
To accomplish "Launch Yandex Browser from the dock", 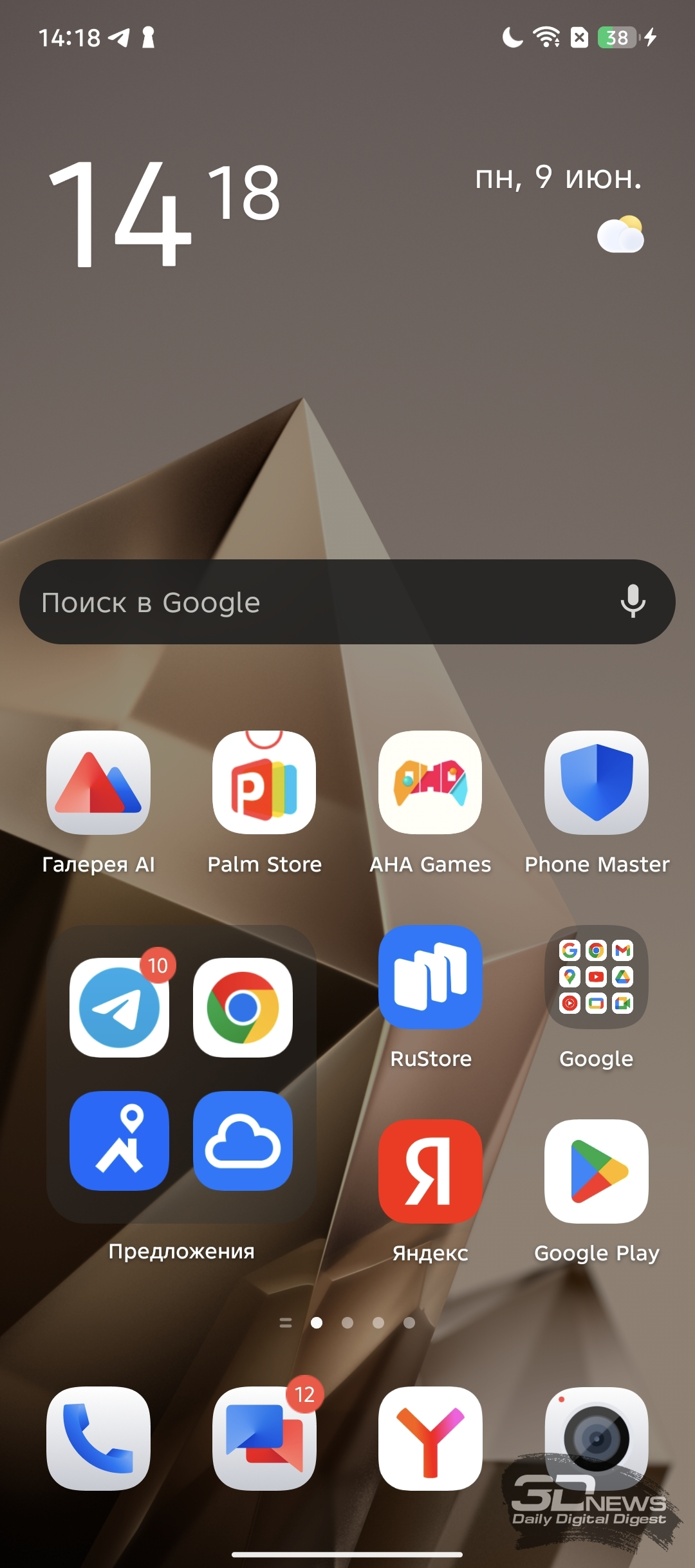I will coord(431,1439).
